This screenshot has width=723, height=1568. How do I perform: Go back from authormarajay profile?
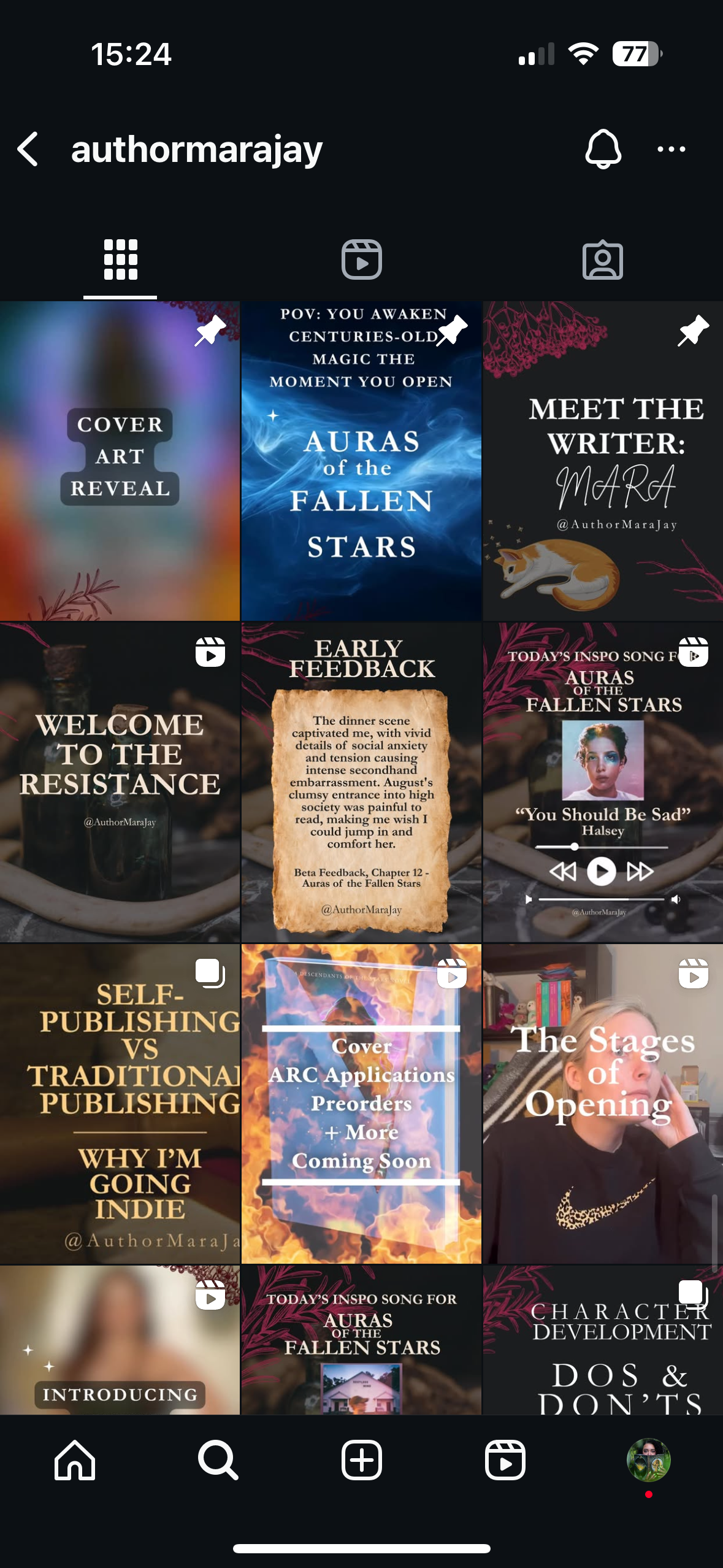28,149
